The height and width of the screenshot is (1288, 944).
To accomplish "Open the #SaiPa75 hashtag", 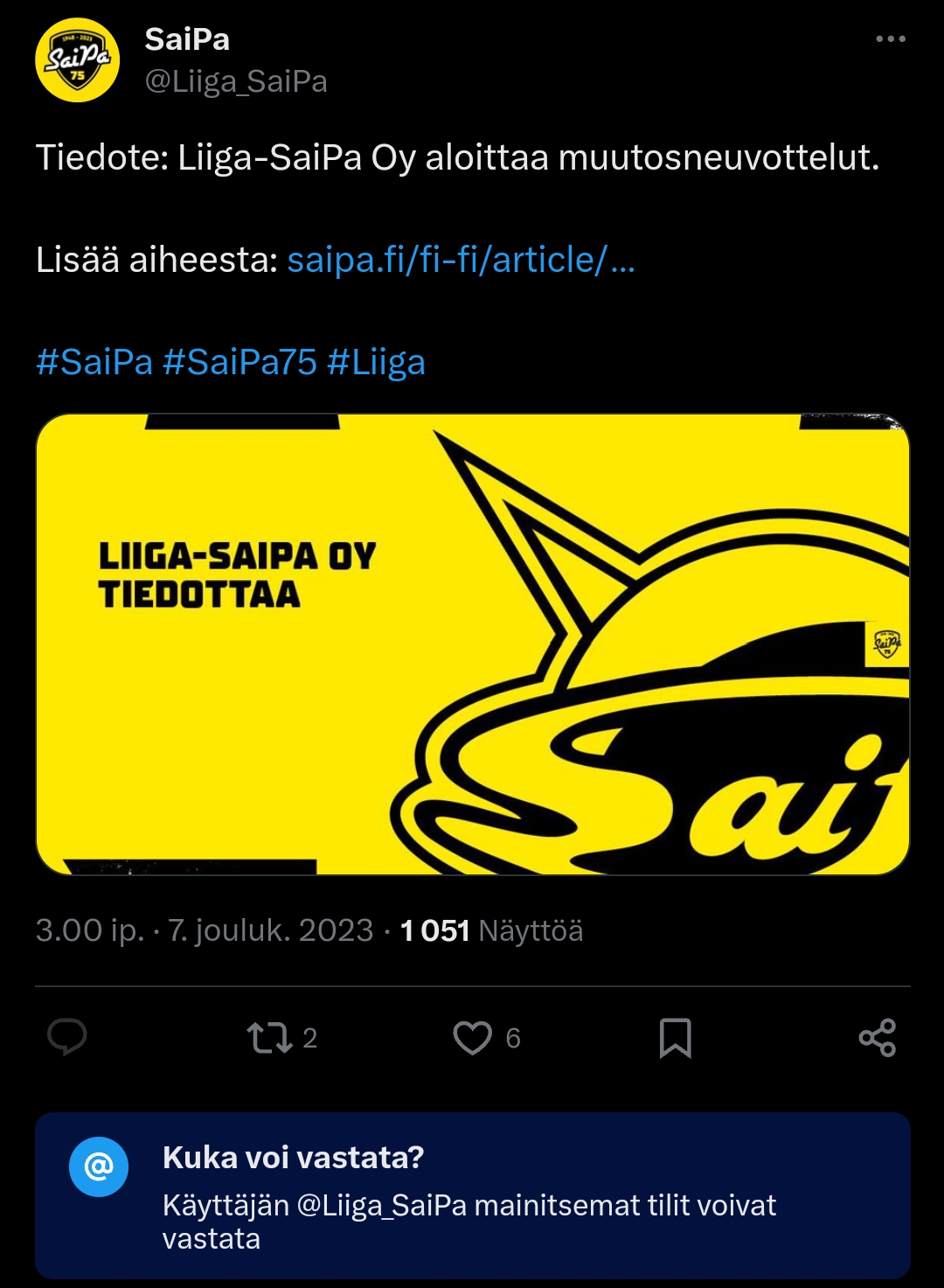I will [239, 362].
